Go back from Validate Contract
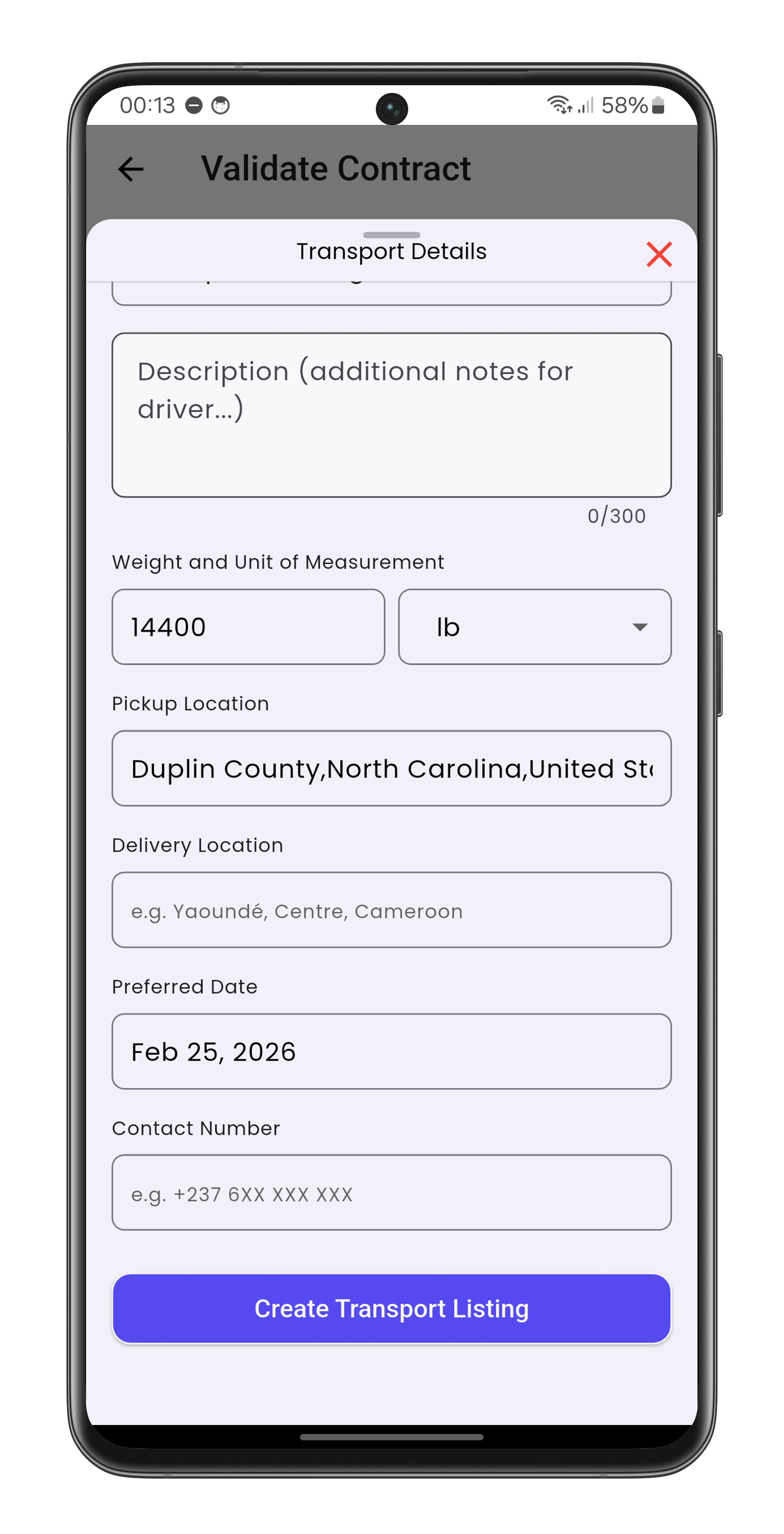Viewport: 784px width, 1534px height. 131,169
